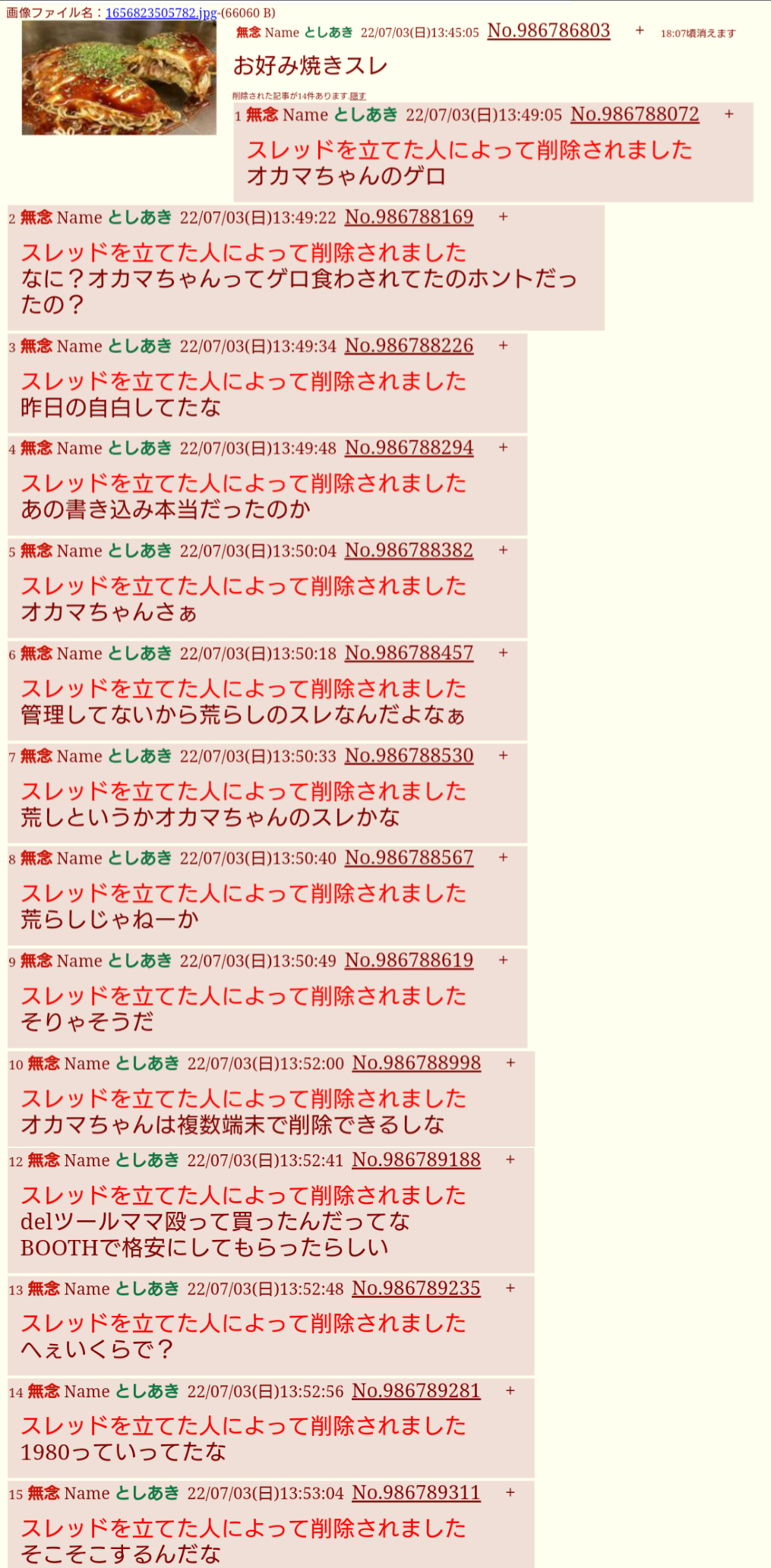Tap post number No.986788382
Screen dimensions: 771x1568
point(409,551)
